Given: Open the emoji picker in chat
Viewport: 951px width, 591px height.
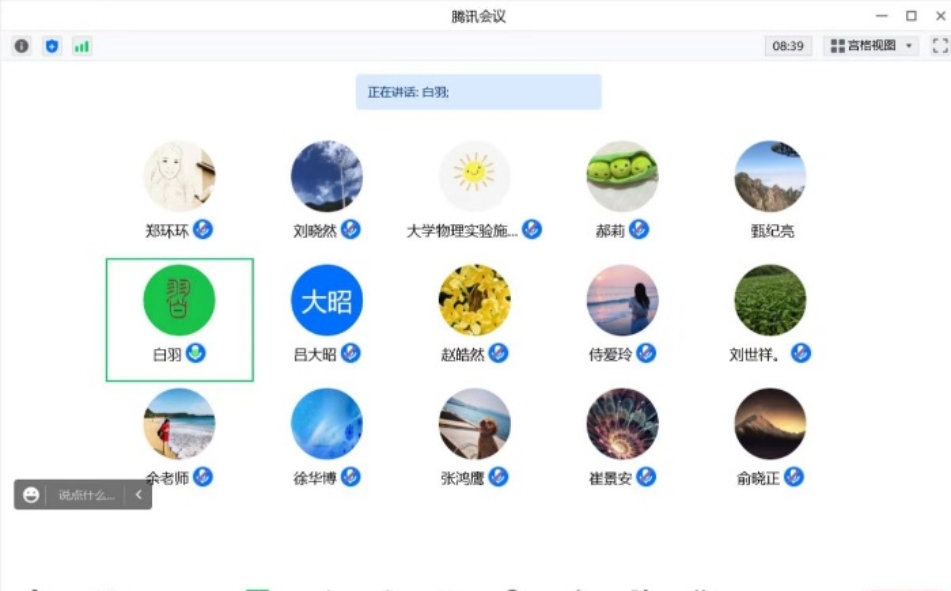Looking at the screenshot, I should pyautogui.click(x=31, y=495).
